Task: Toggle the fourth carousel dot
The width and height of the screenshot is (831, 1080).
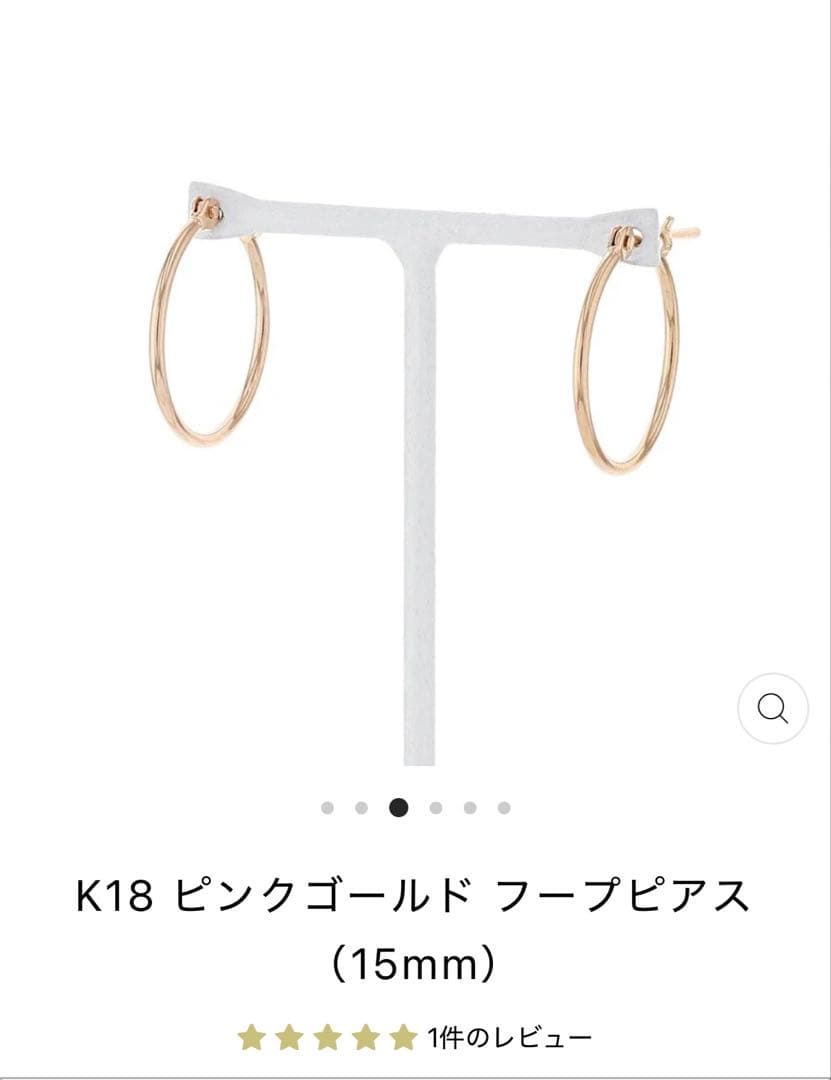Action: (x=435, y=806)
